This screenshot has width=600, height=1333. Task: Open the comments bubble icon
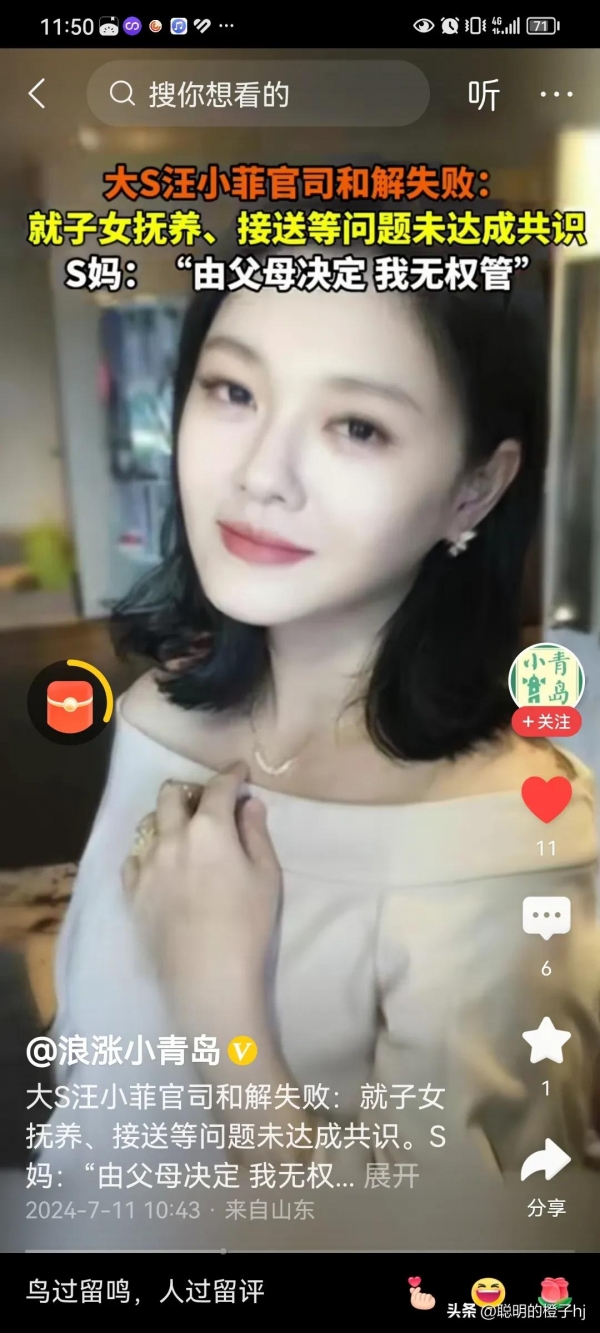(x=546, y=917)
